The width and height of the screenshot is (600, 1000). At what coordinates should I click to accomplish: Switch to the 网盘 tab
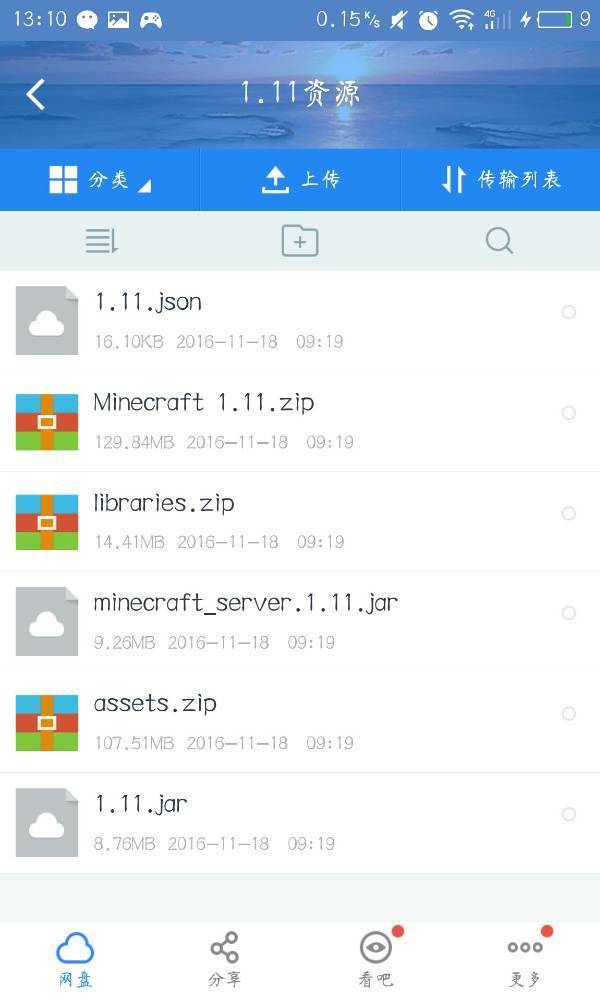click(x=75, y=958)
